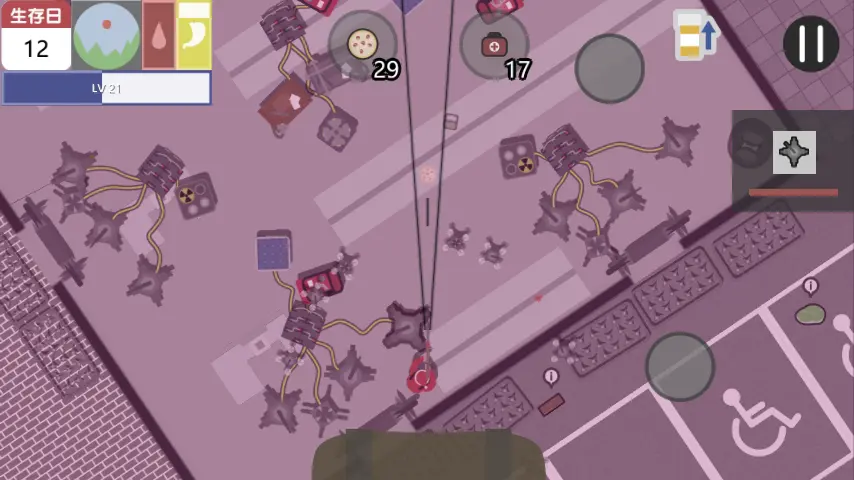This screenshot has height=480, width=854.
Task: Open the drink upgrade icon
Action: (694, 35)
